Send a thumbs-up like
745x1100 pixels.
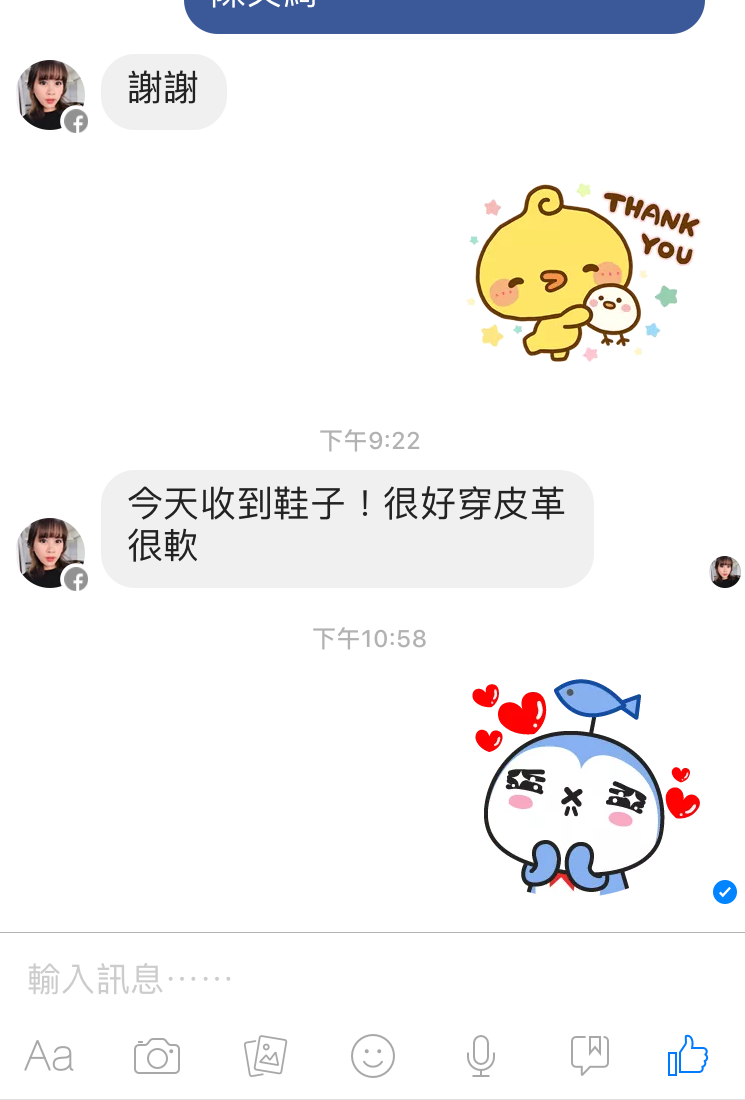click(x=688, y=1055)
